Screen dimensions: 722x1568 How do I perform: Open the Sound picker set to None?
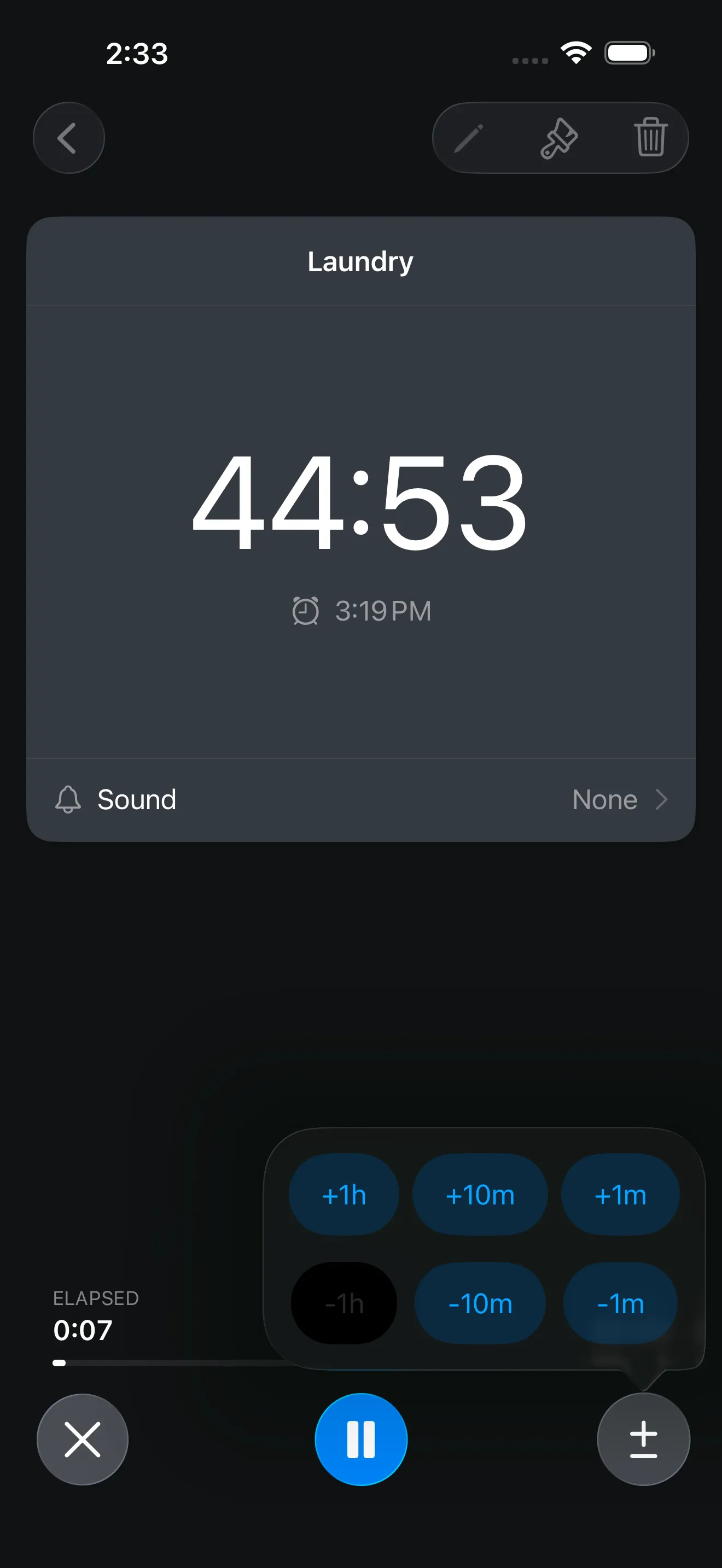(604, 799)
